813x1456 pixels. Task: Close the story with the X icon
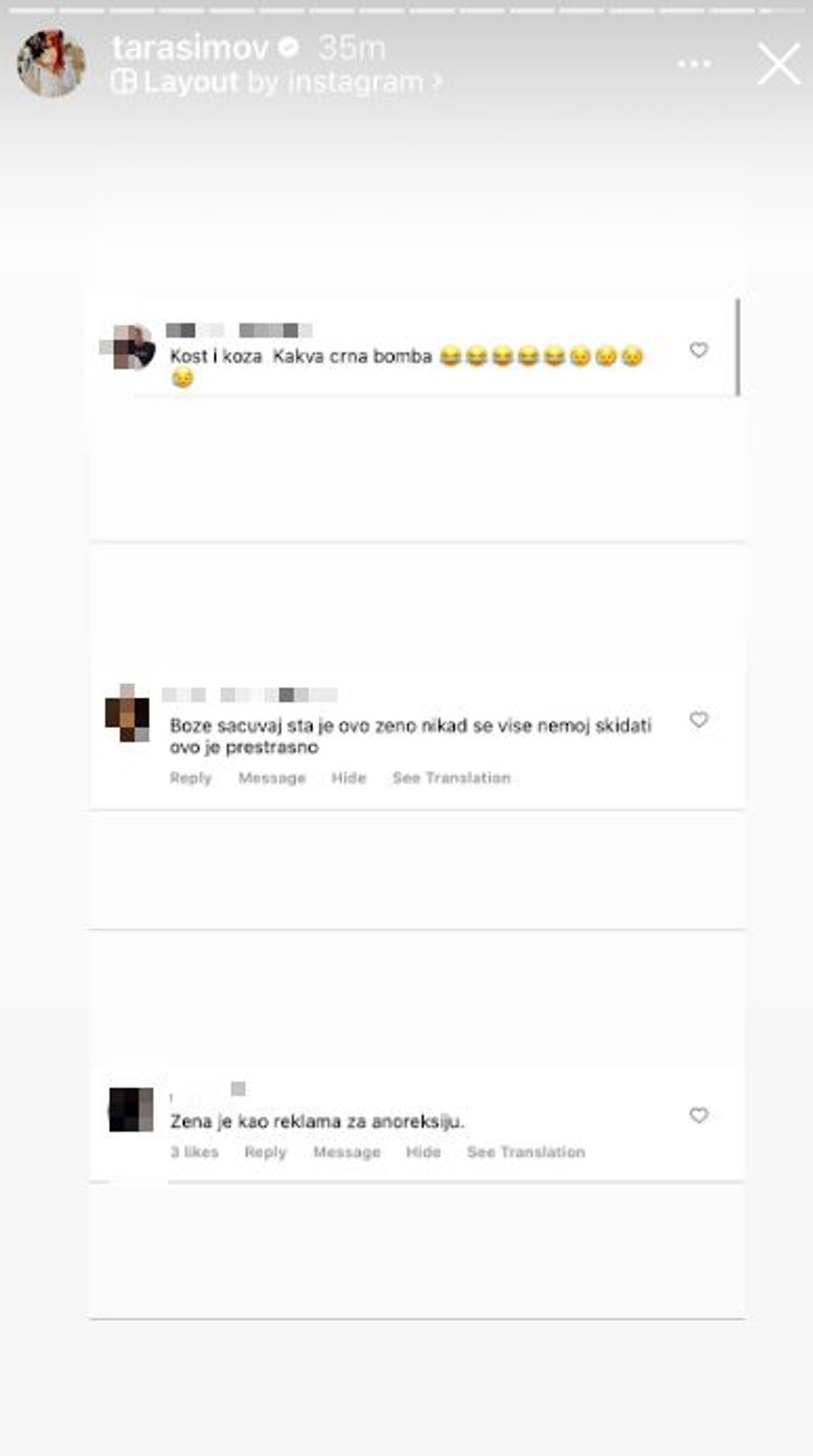point(780,62)
